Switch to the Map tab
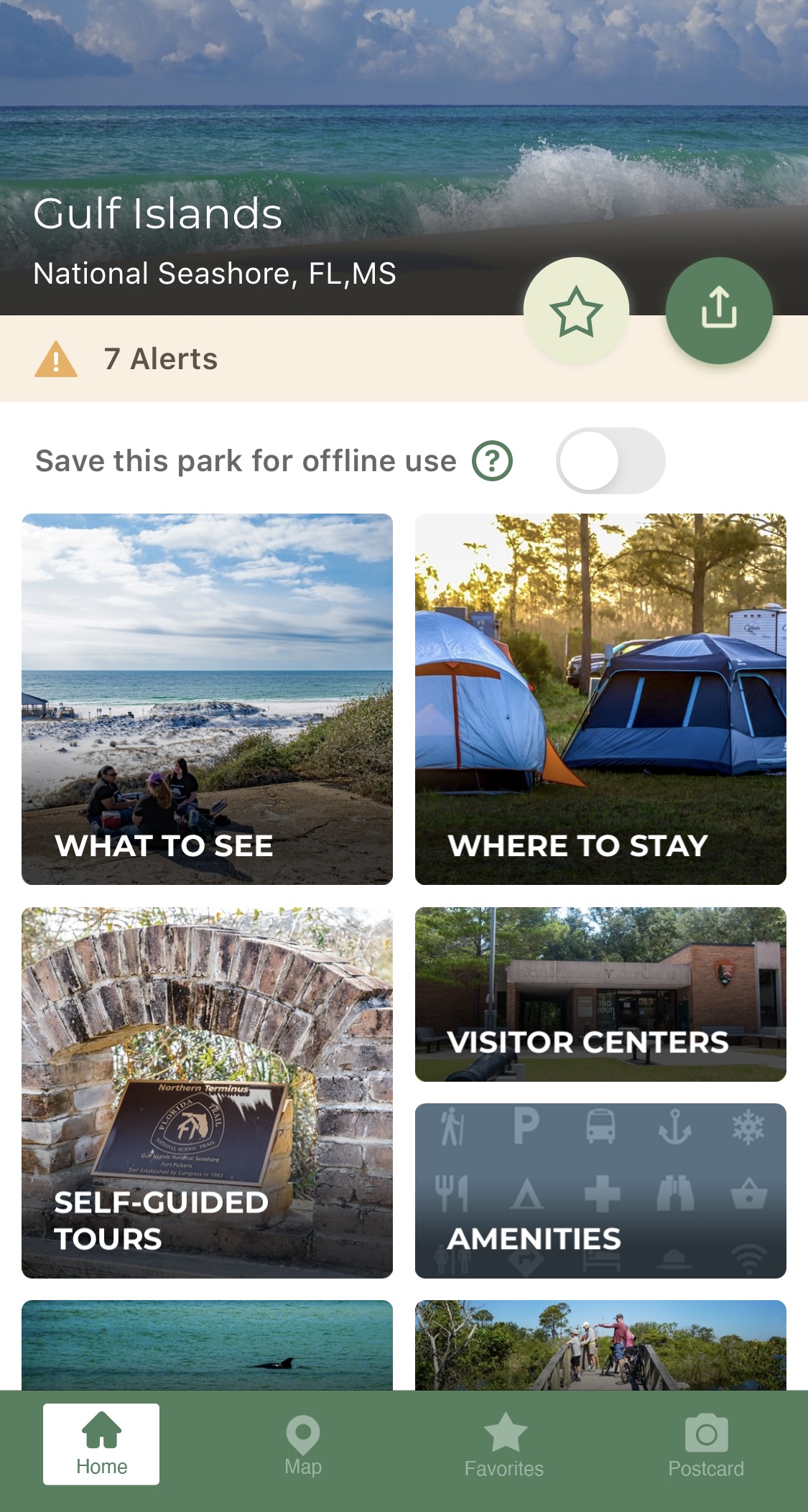Image resolution: width=808 pixels, height=1512 pixels. [303, 1445]
